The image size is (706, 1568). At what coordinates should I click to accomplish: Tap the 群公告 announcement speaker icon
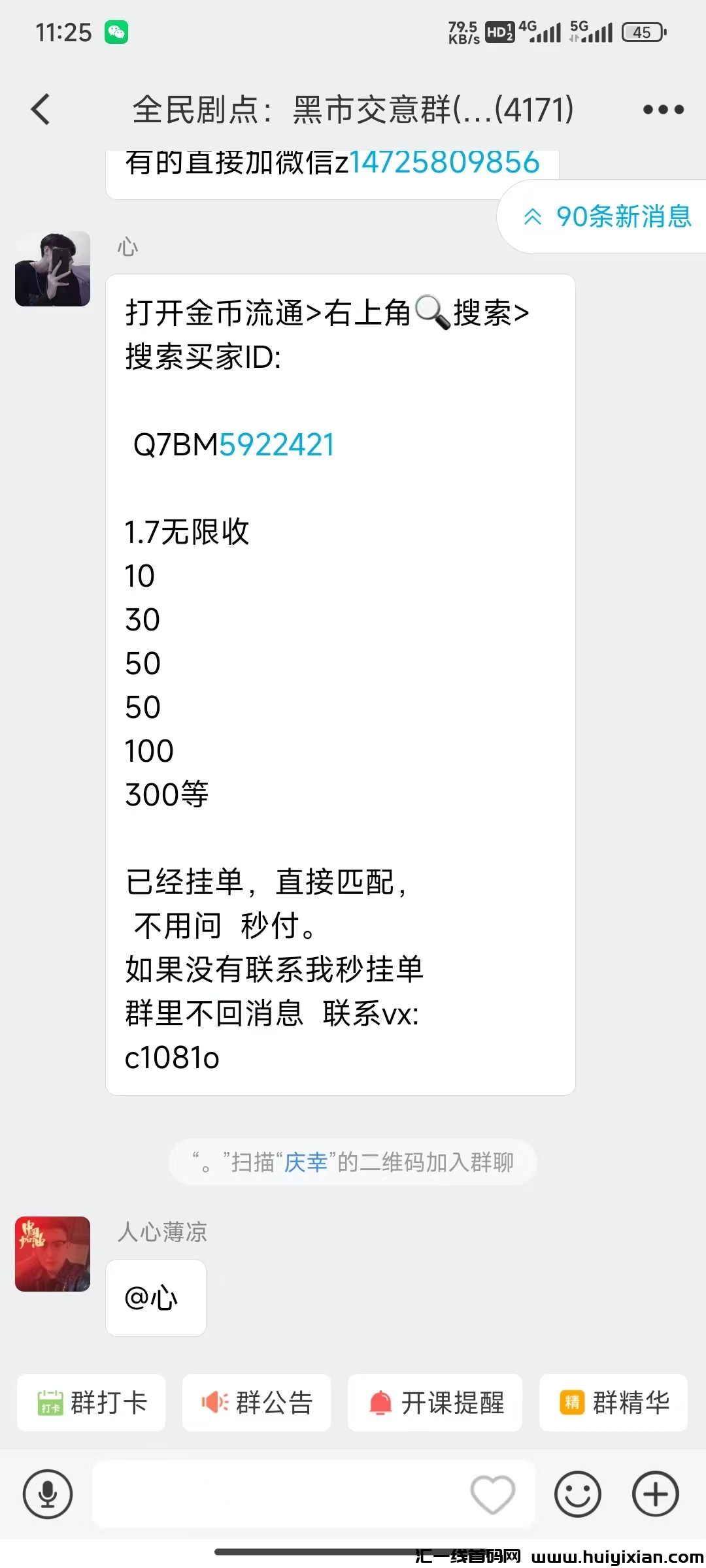point(216,1403)
